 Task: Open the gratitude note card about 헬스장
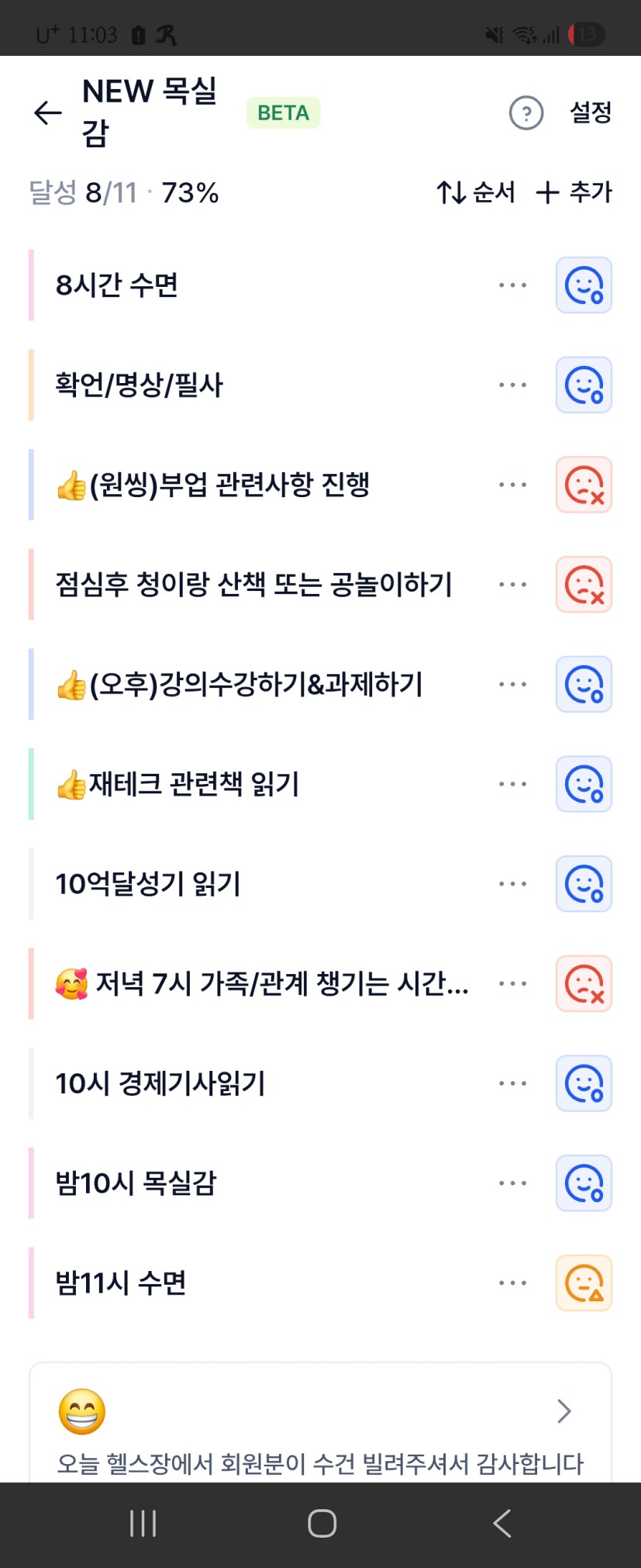[x=320, y=1427]
